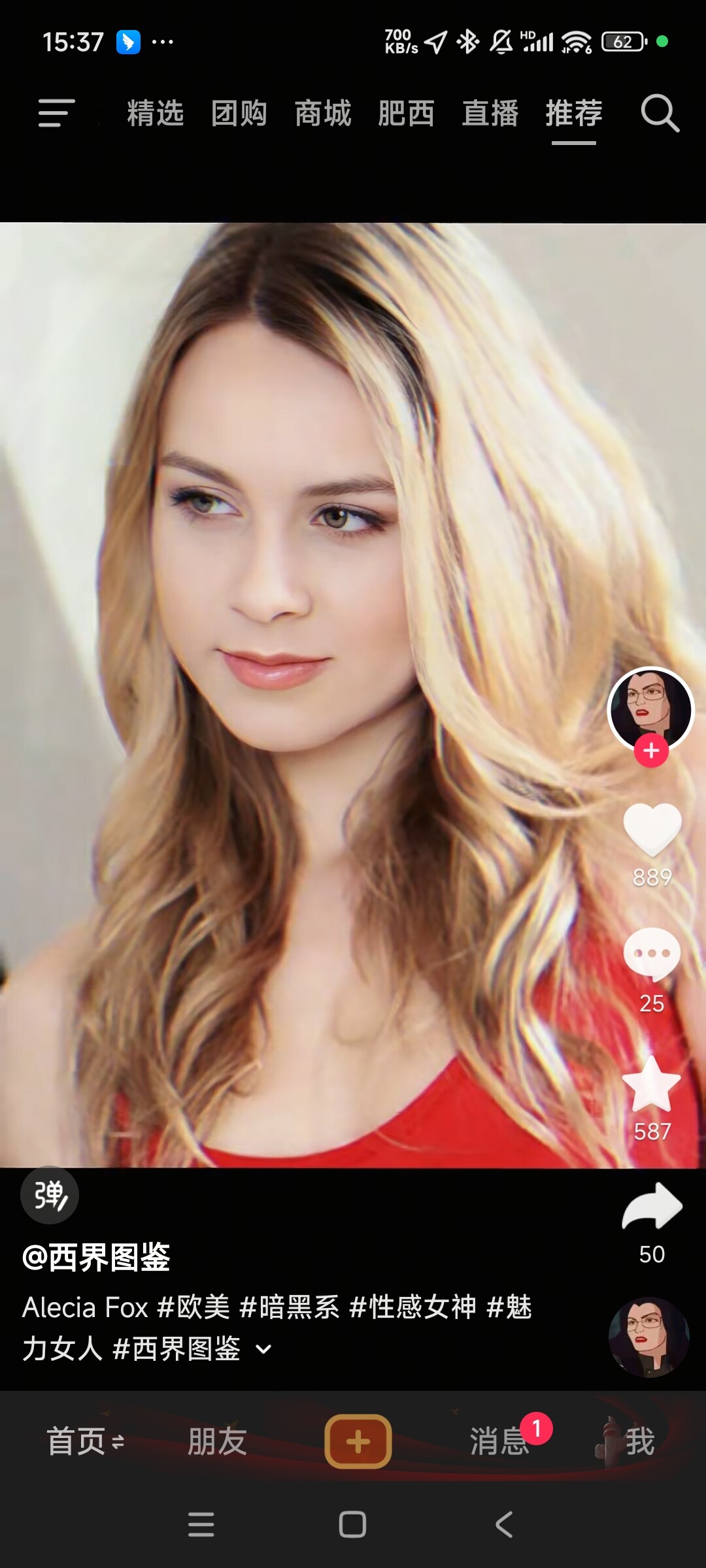Open the comments bubble
The height and width of the screenshot is (1568, 706).
[x=652, y=954]
